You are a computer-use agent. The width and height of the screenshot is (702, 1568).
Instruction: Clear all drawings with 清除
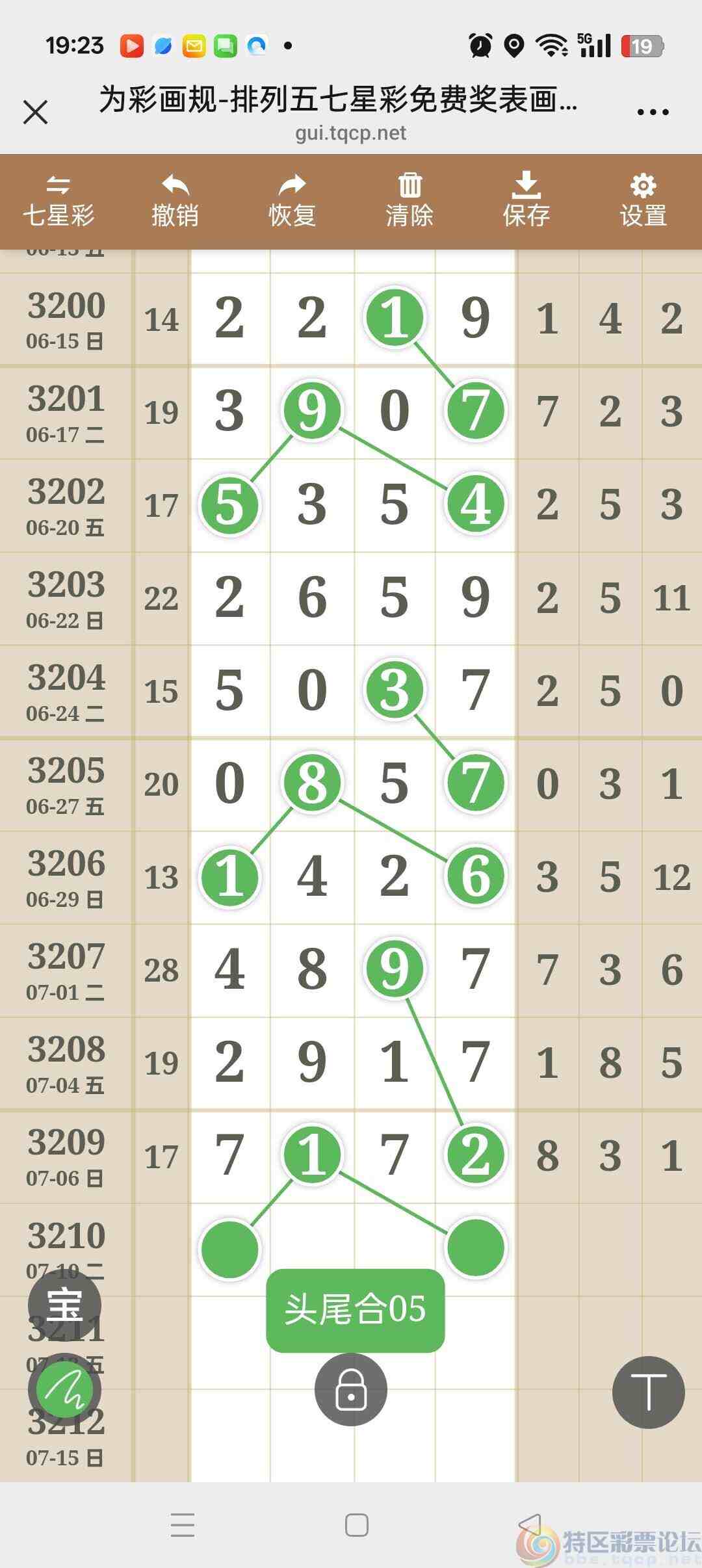(x=409, y=202)
